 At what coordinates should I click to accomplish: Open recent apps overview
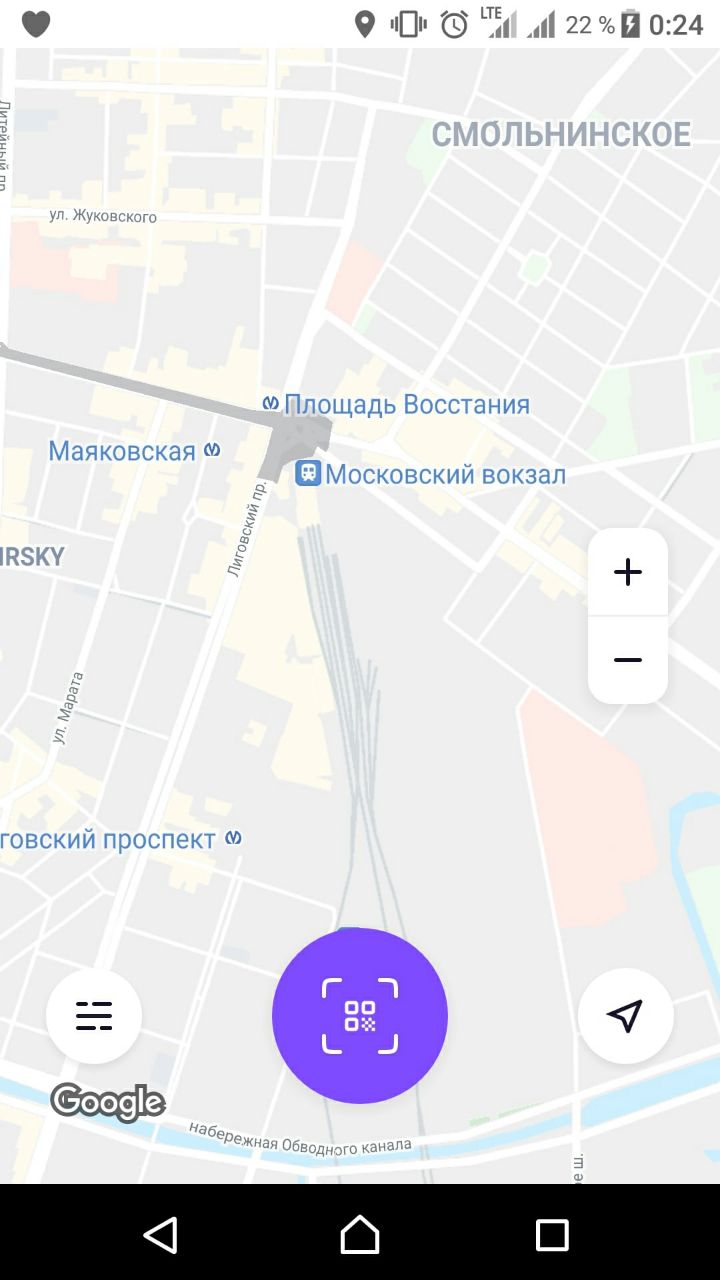click(x=552, y=1235)
